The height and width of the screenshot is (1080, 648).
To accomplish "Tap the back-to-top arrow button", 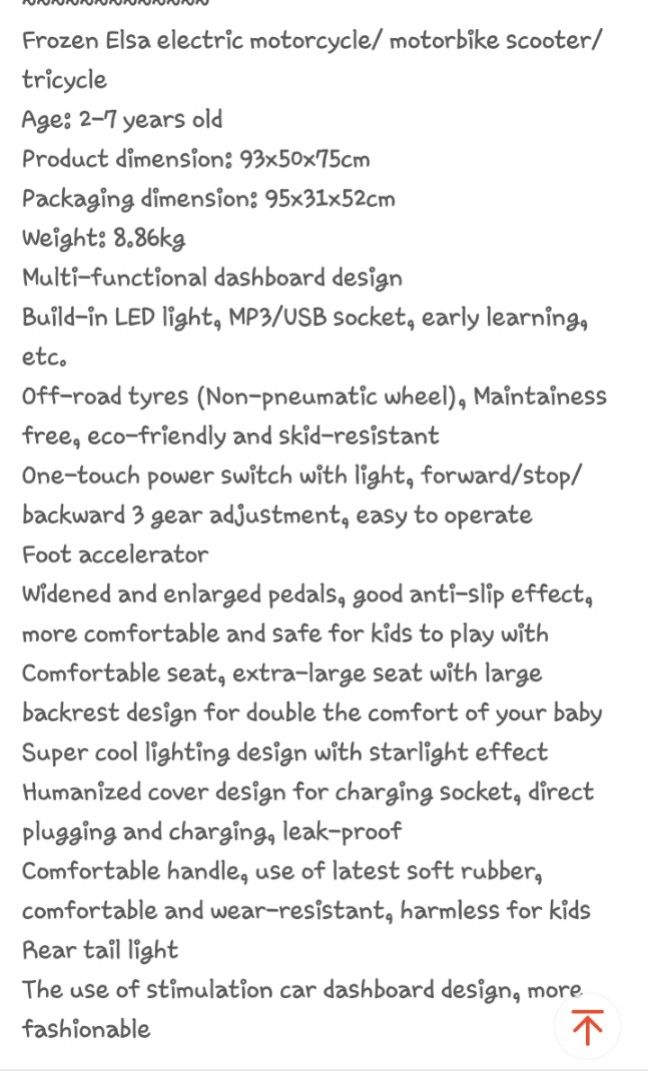I will [587, 1027].
